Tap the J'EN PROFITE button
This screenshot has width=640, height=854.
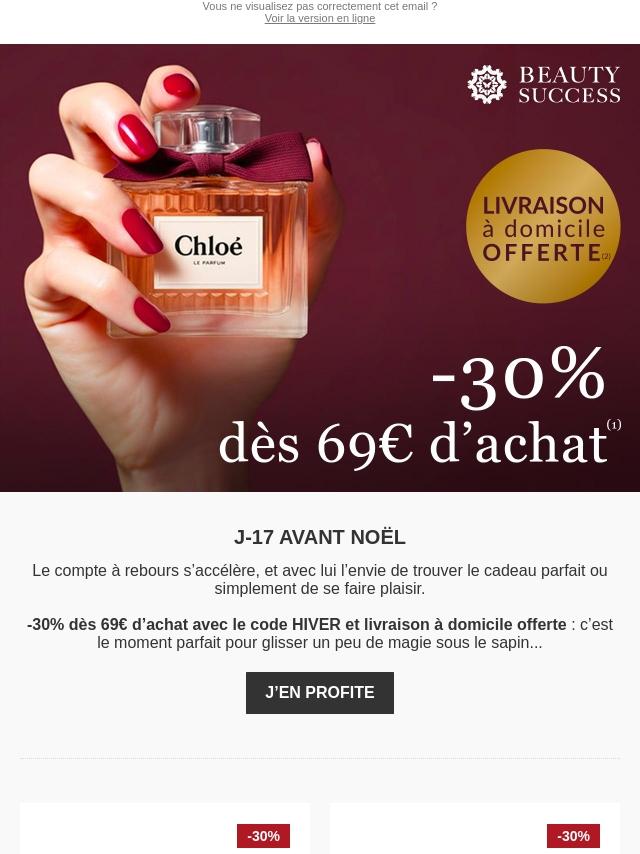click(319, 693)
